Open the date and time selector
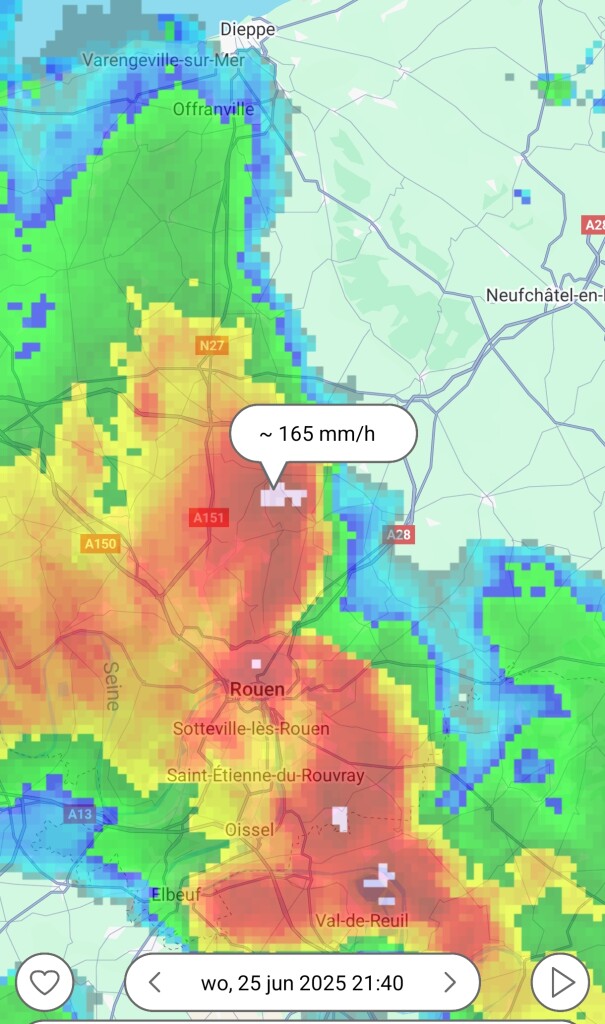 [x=302, y=982]
